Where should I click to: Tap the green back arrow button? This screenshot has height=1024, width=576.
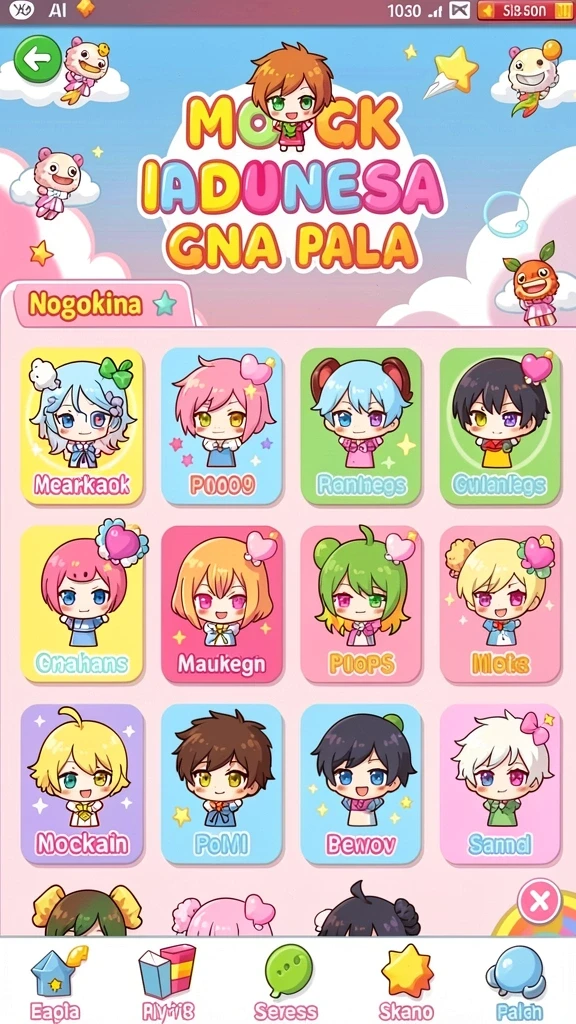pyautogui.click(x=38, y=59)
